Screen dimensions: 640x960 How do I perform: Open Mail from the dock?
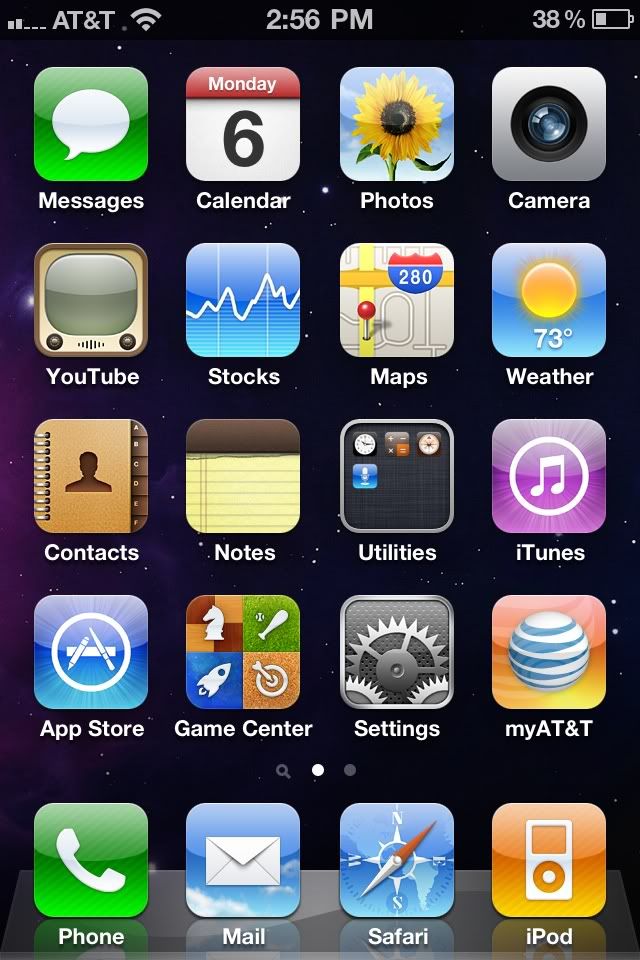(x=243, y=860)
